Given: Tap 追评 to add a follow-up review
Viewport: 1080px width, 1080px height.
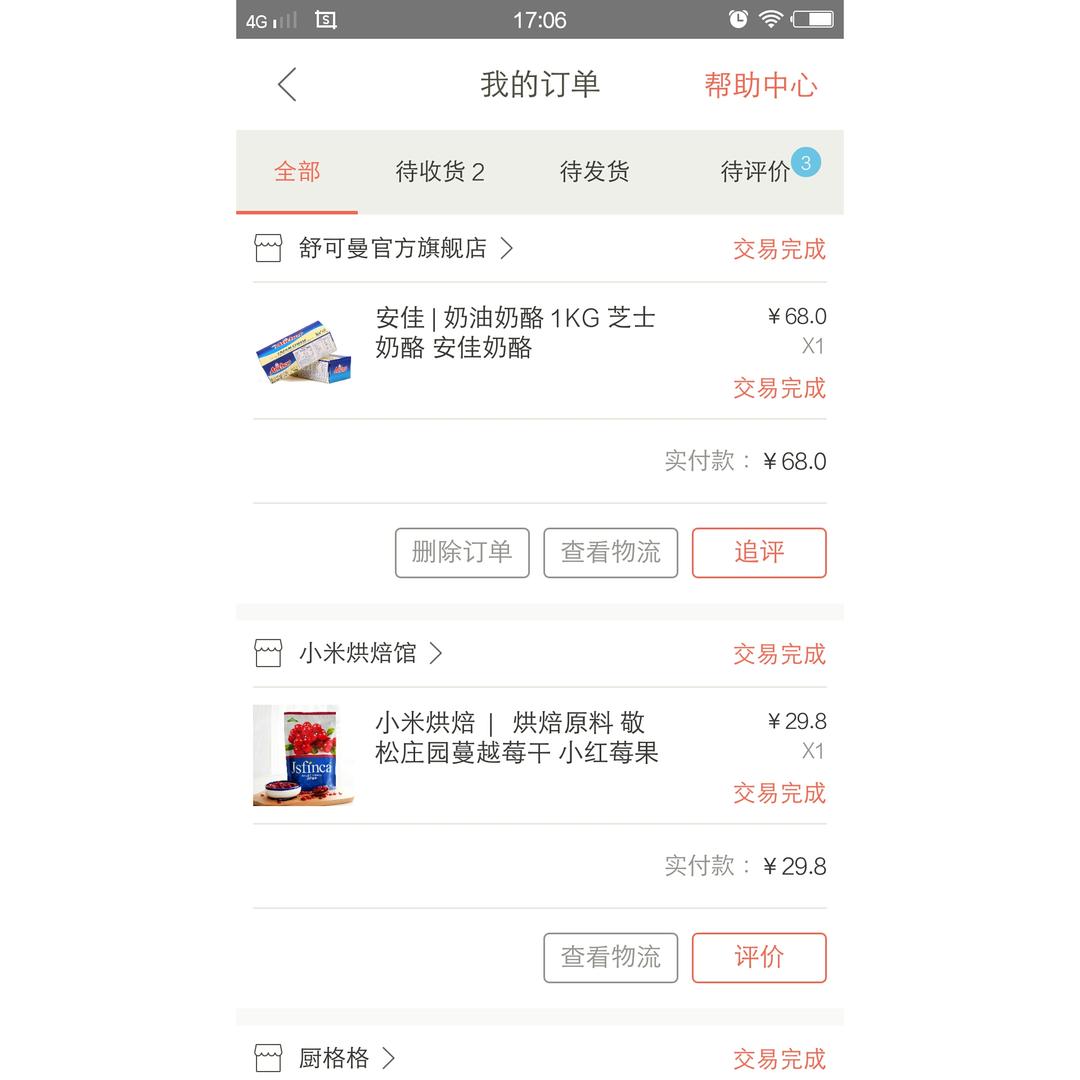Looking at the screenshot, I should [759, 552].
